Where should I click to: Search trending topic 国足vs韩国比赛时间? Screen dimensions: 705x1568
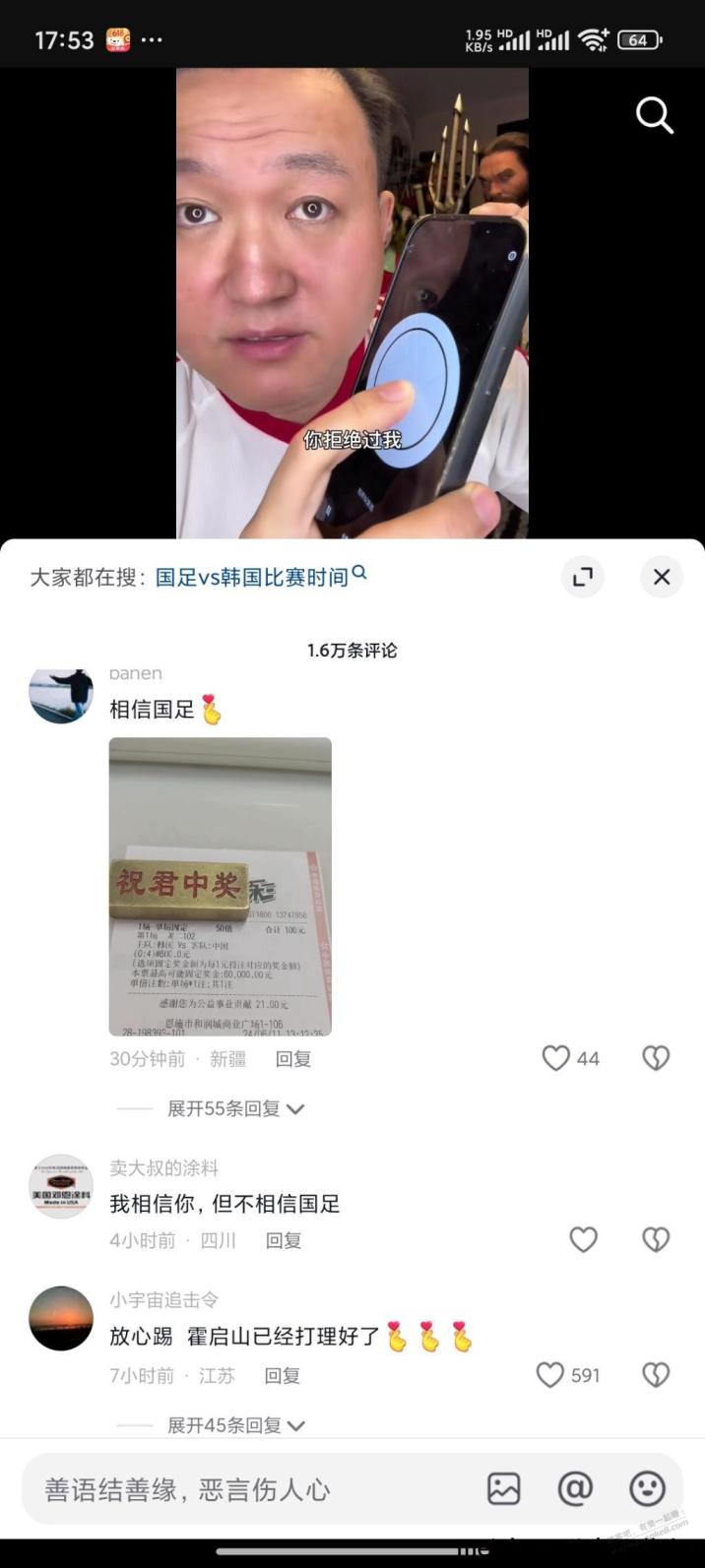coord(252,577)
